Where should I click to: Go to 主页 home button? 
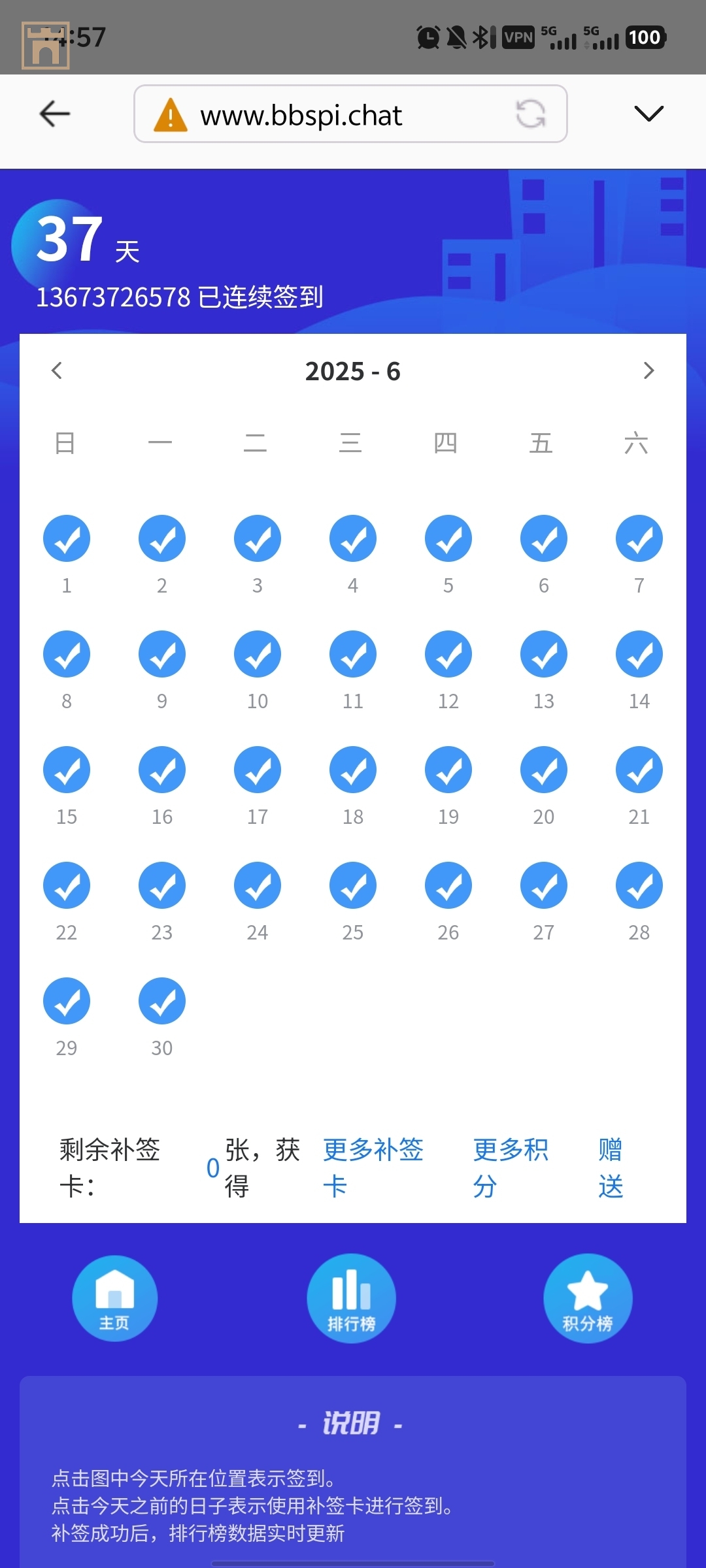[x=114, y=1298]
